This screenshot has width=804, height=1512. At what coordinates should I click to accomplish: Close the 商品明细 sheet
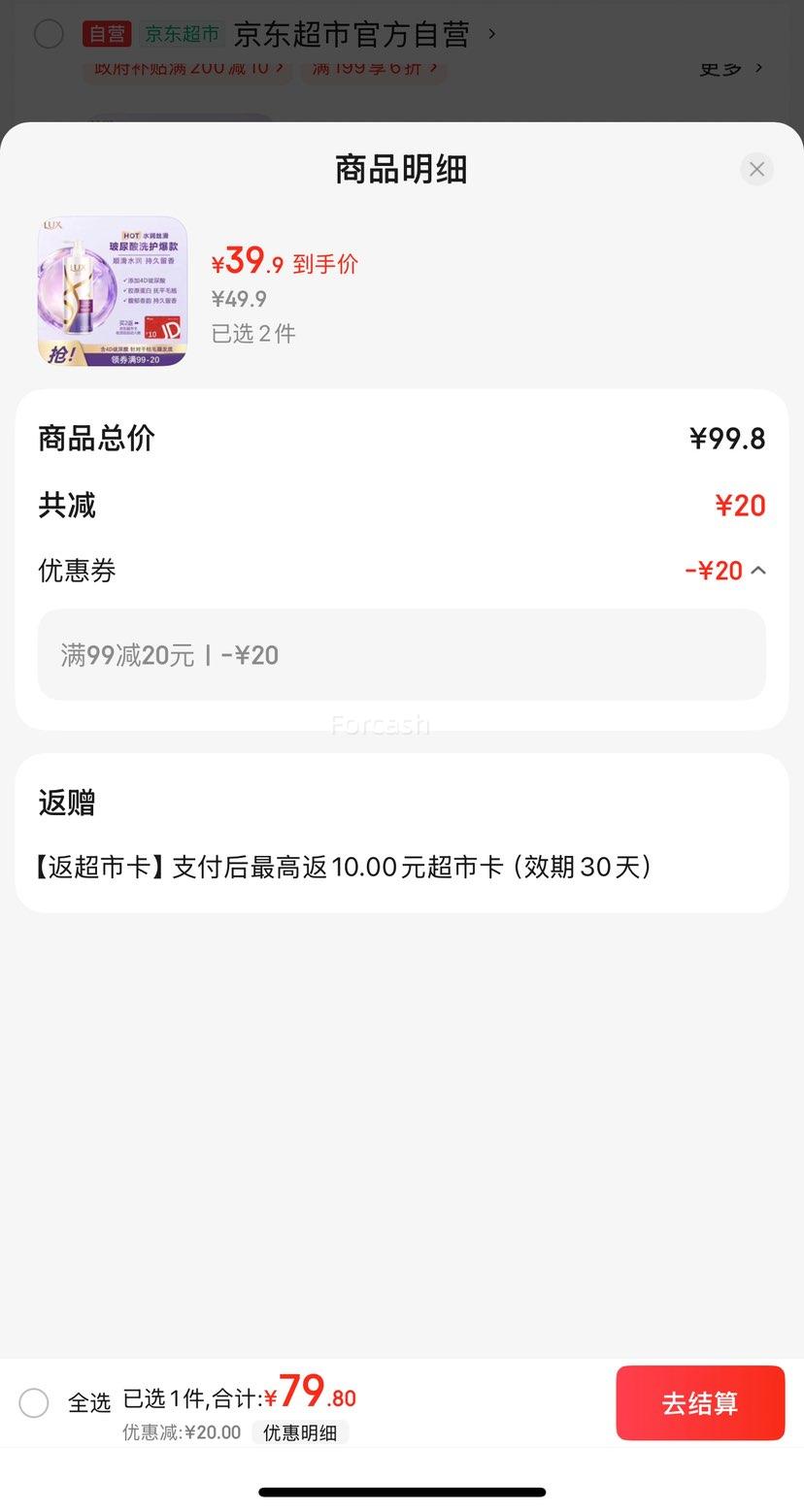pos(756,170)
